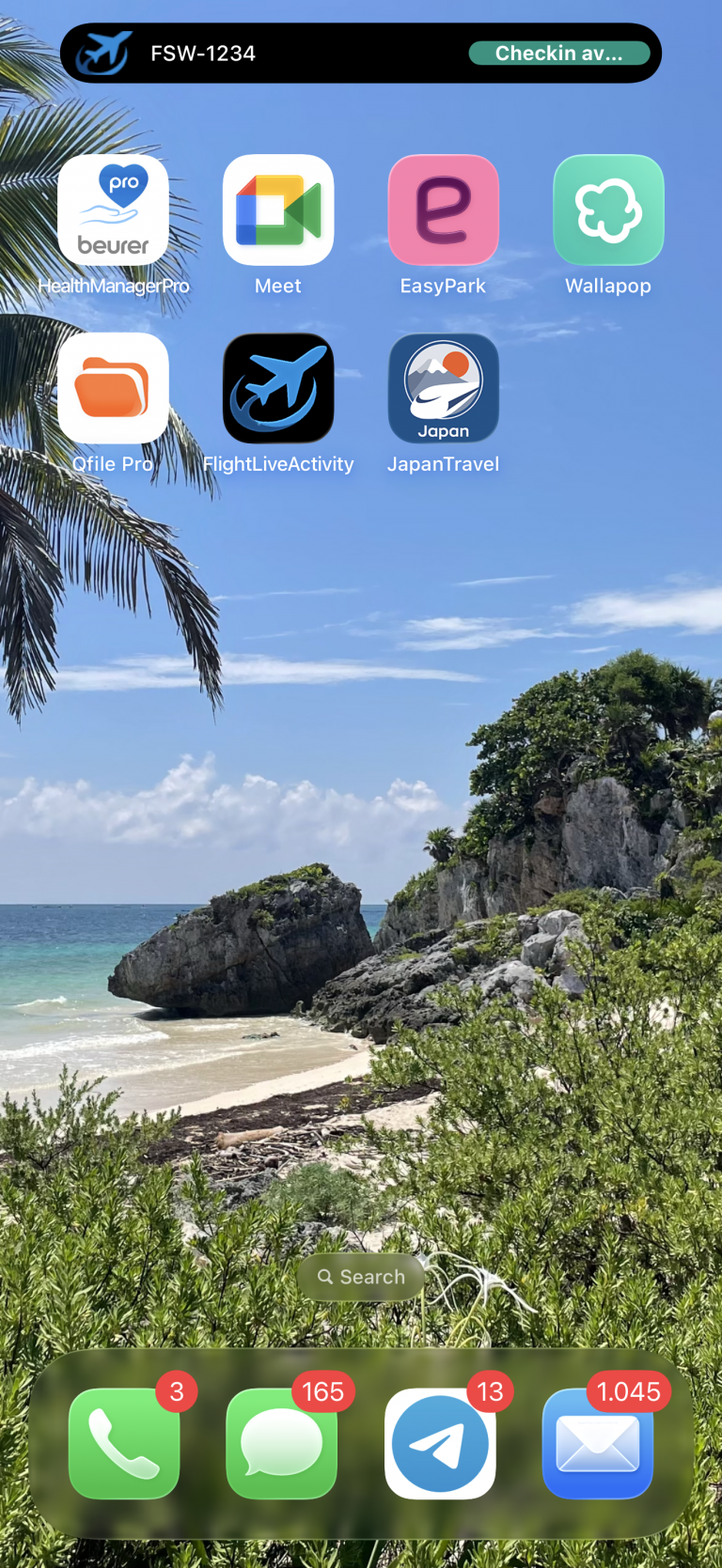Launch Telegram from the dock

440,1443
